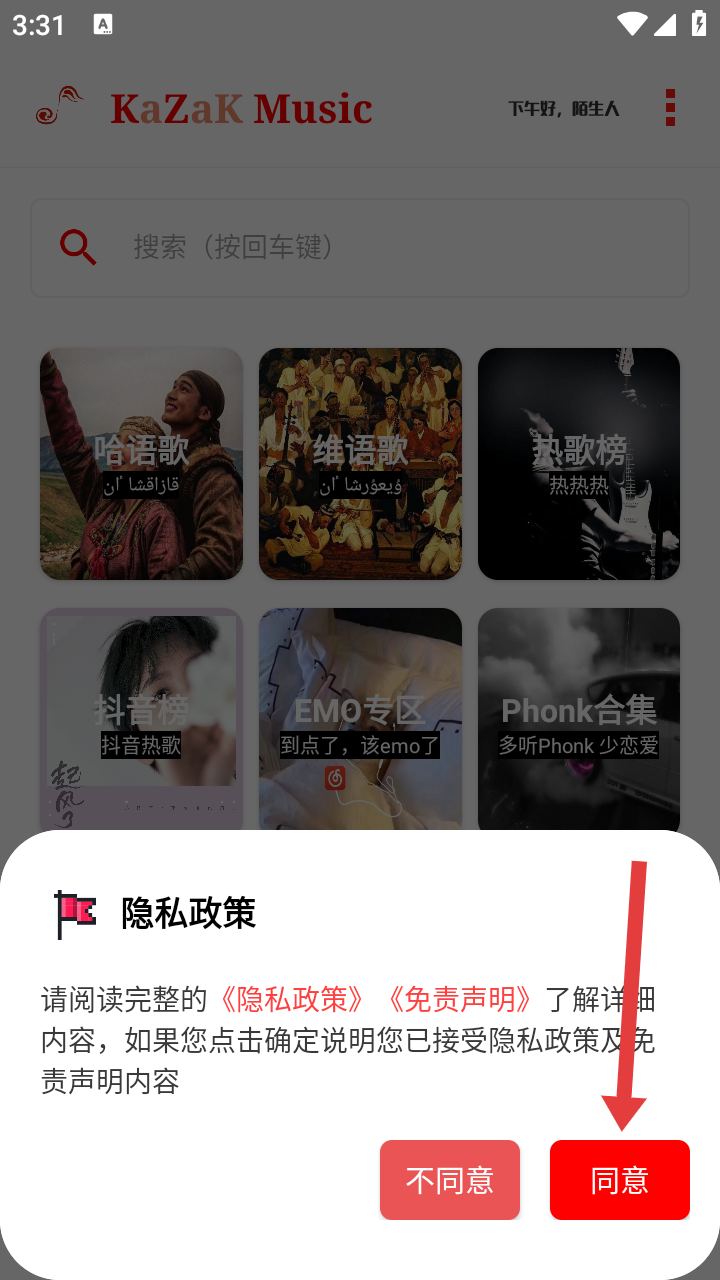The height and width of the screenshot is (1280, 720).
Task: Open the 热歌榜 chart tile
Action: tap(579, 464)
